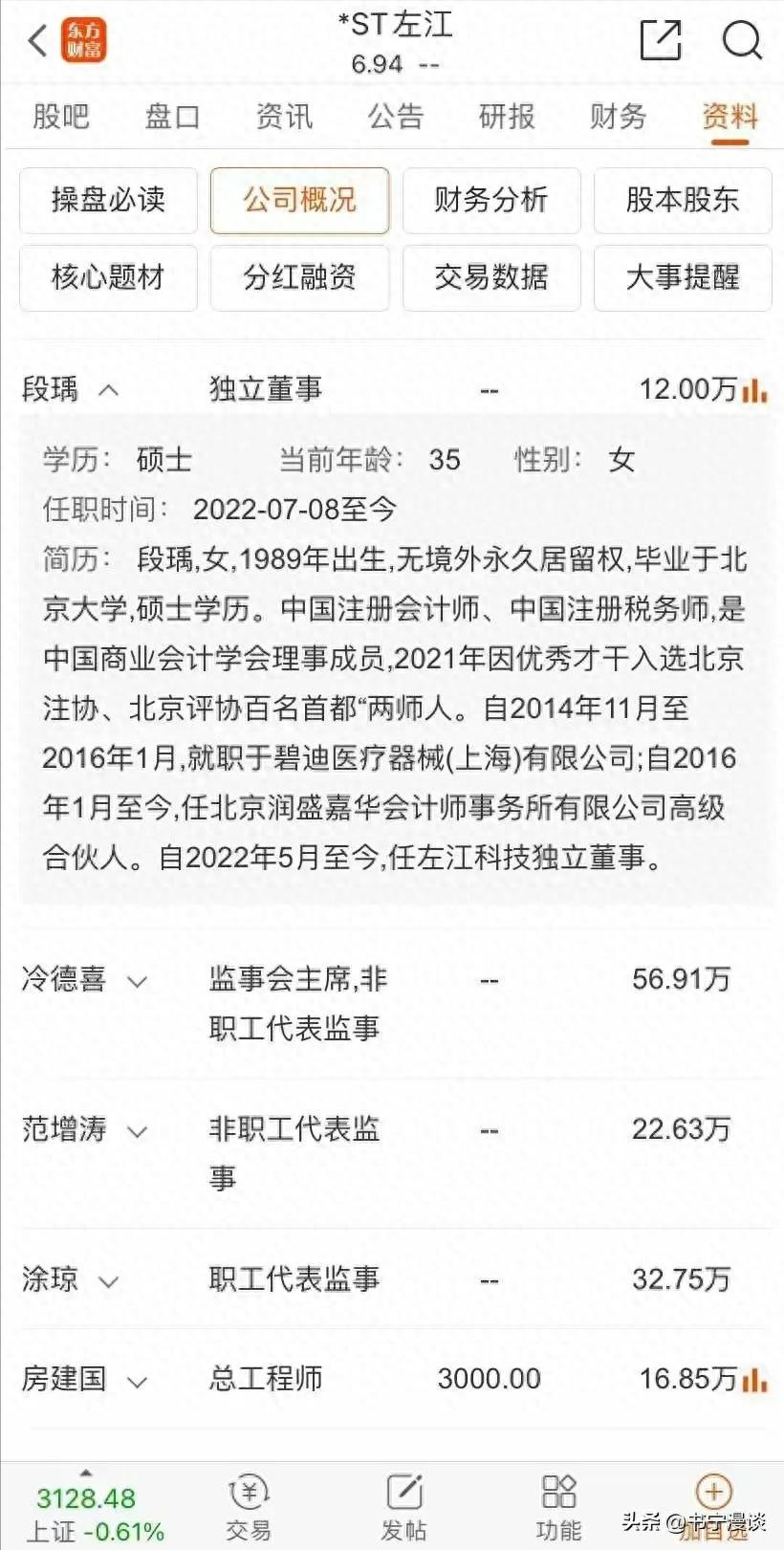
Task: Switch to the 股吧 tab
Action: click(61, 117)
